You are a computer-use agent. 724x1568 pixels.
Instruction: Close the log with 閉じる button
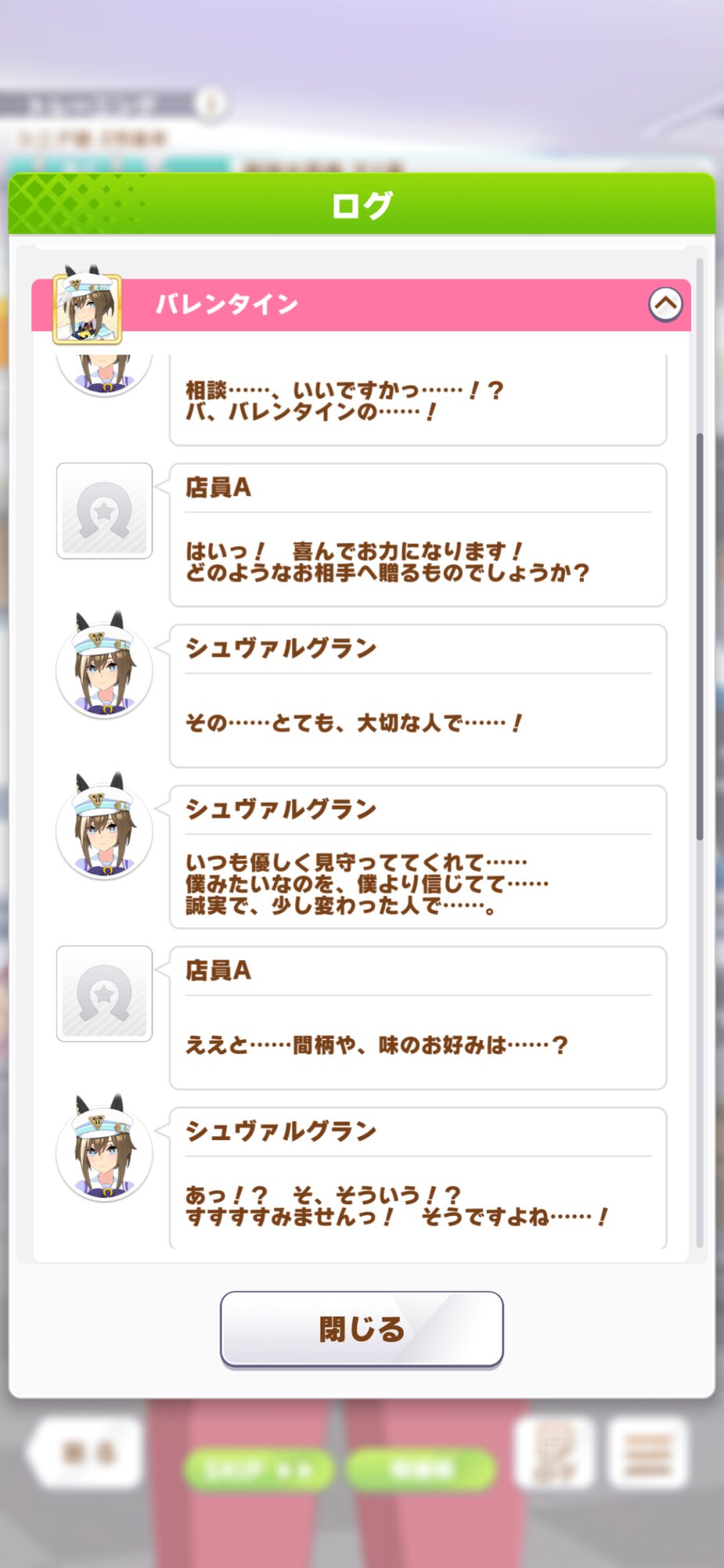[x=361, y=1329]
